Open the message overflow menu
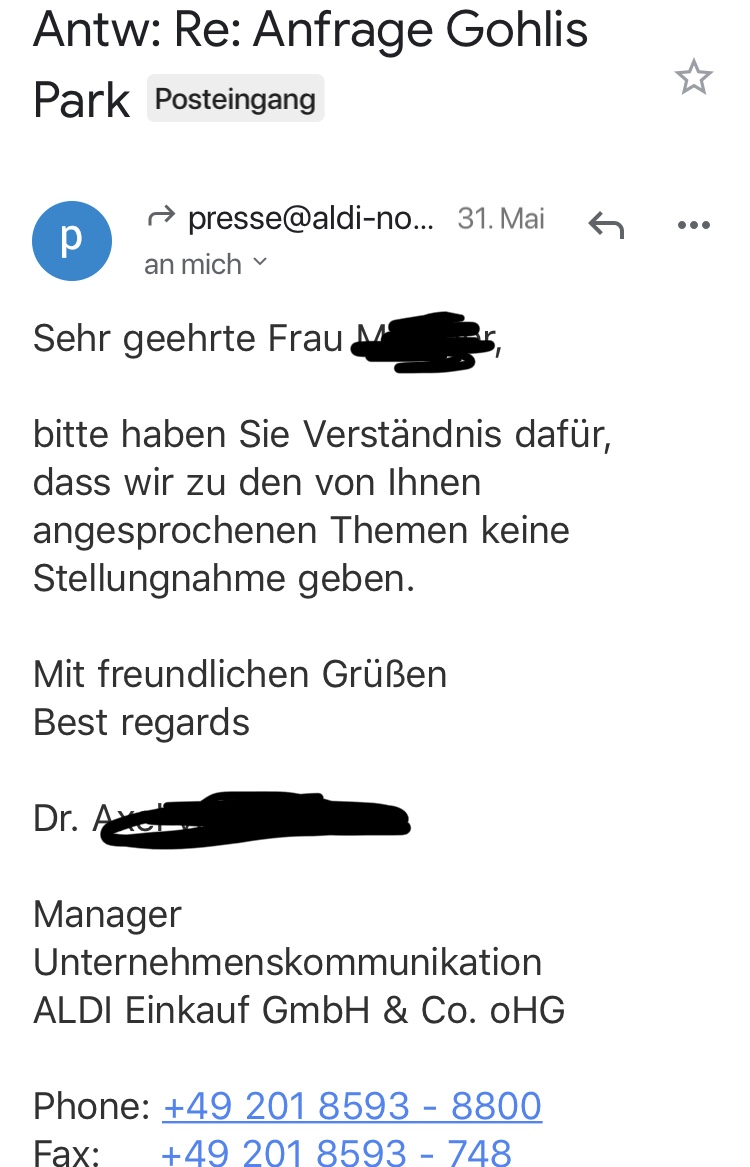Screen dimensions: 750x1167 pos(693,226)
